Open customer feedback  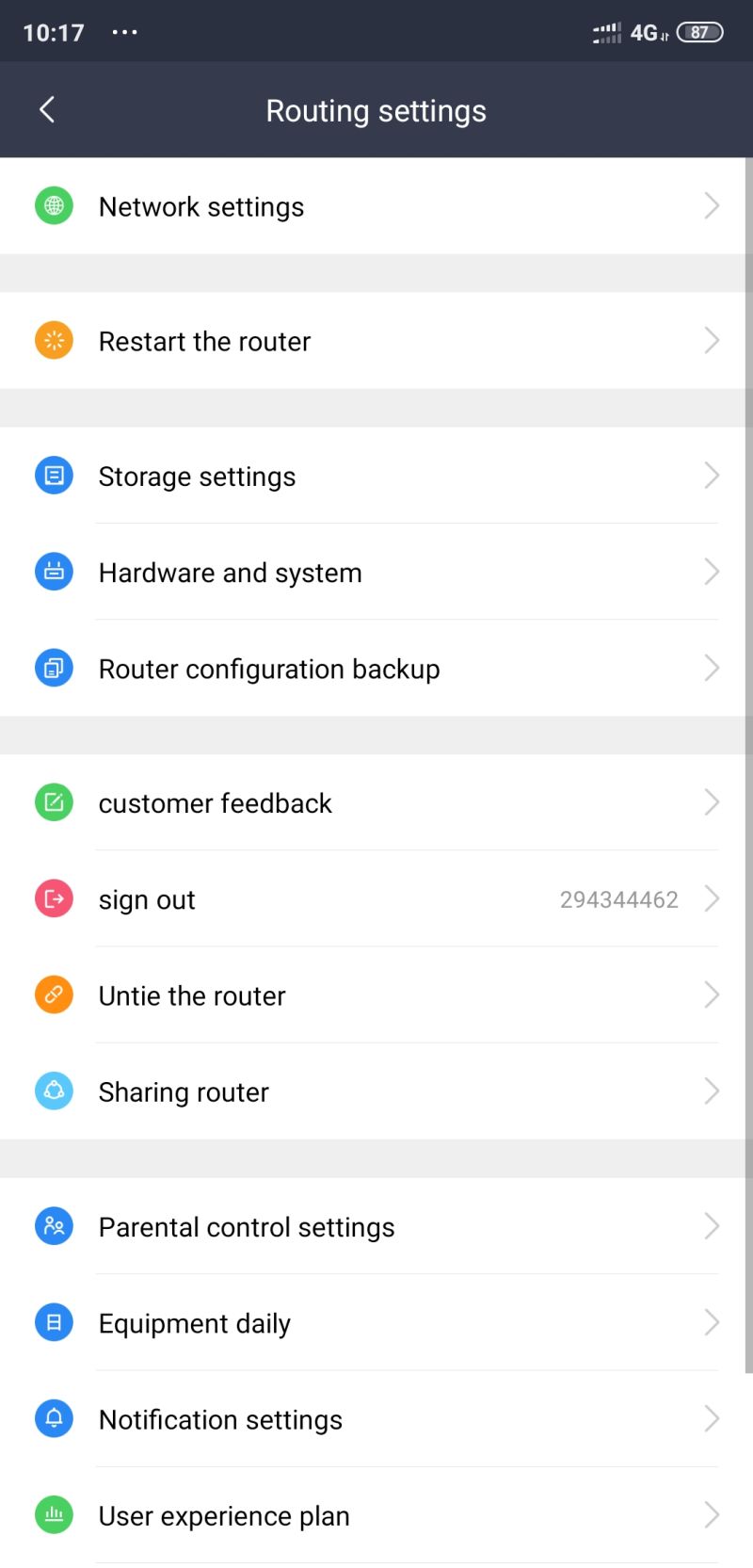(x=376, y=802)
